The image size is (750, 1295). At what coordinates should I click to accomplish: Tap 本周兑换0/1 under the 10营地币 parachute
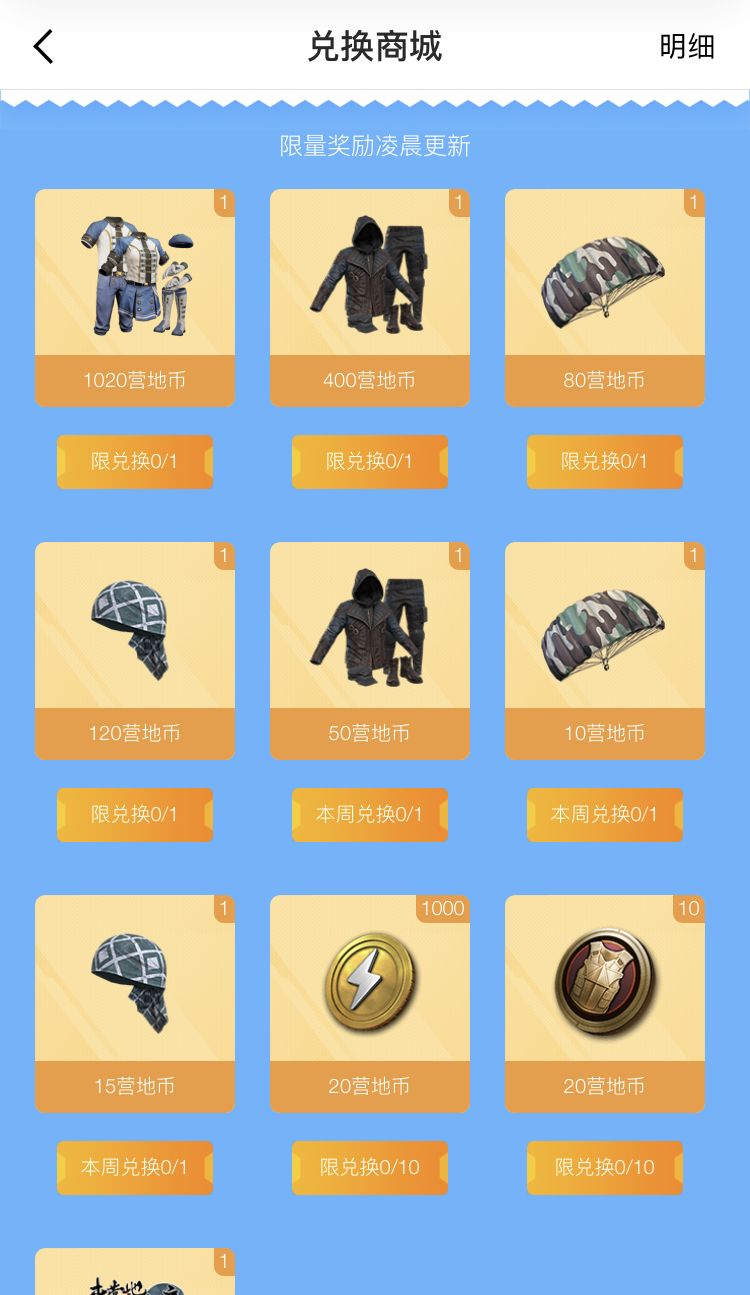click(605, 814)
